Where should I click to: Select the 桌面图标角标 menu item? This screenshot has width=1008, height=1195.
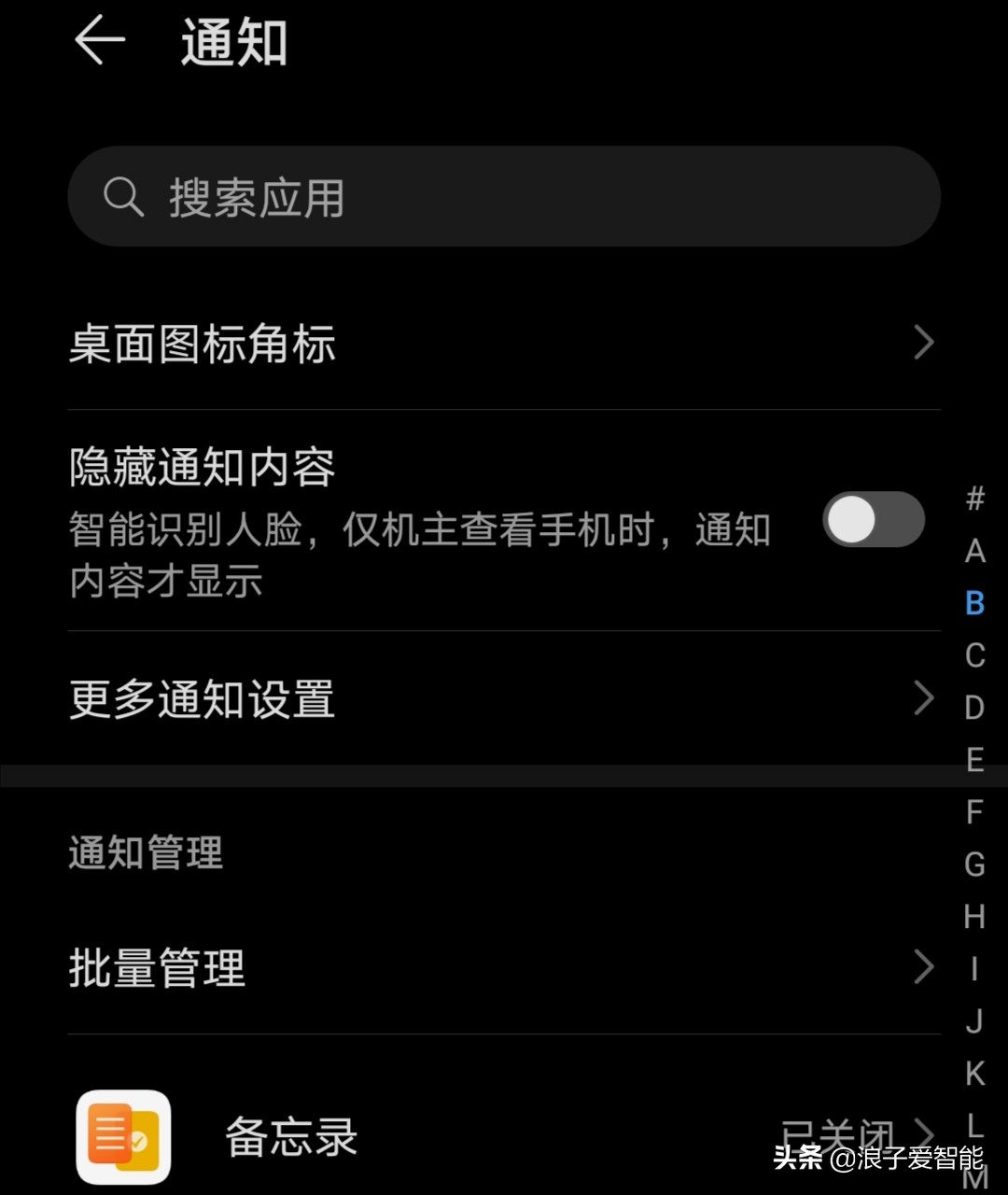(202, 344)
